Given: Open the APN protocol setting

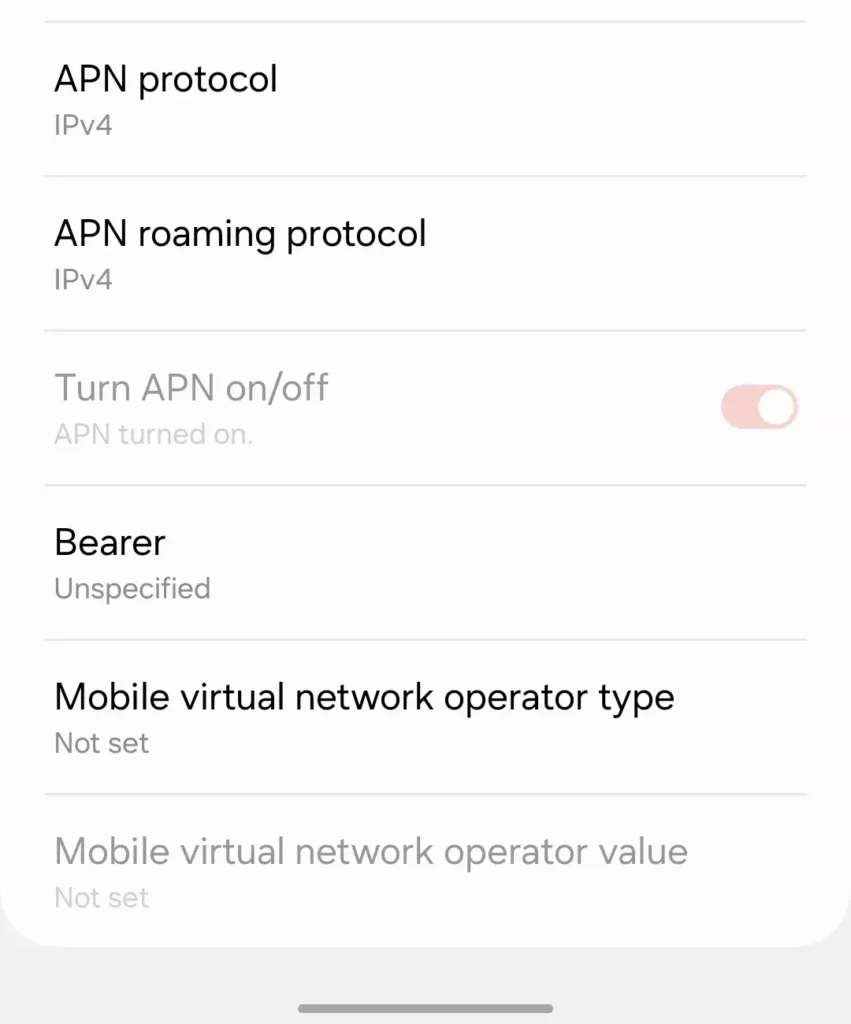Looking at the screenshot, I should (425, 100).
